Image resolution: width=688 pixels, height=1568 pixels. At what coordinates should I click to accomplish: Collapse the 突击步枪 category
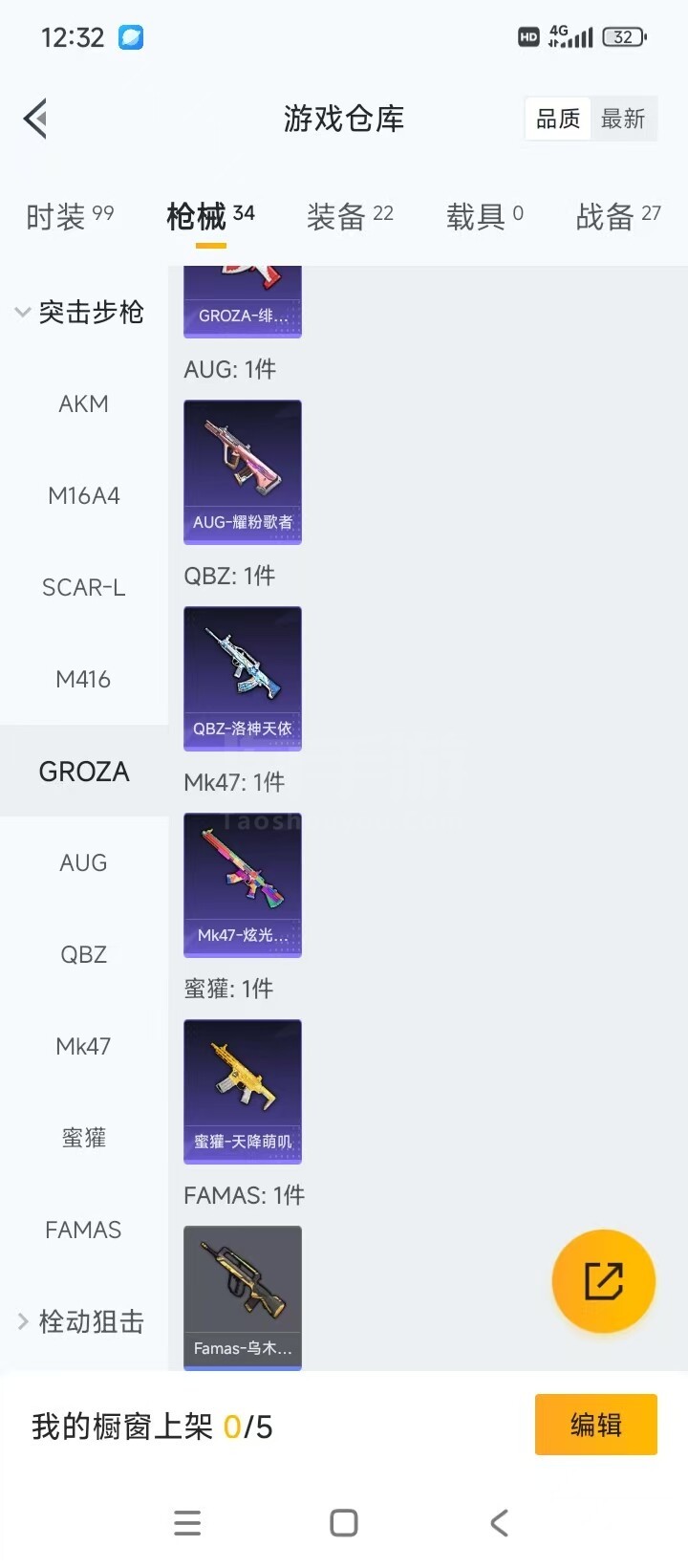tap(80, 313)
